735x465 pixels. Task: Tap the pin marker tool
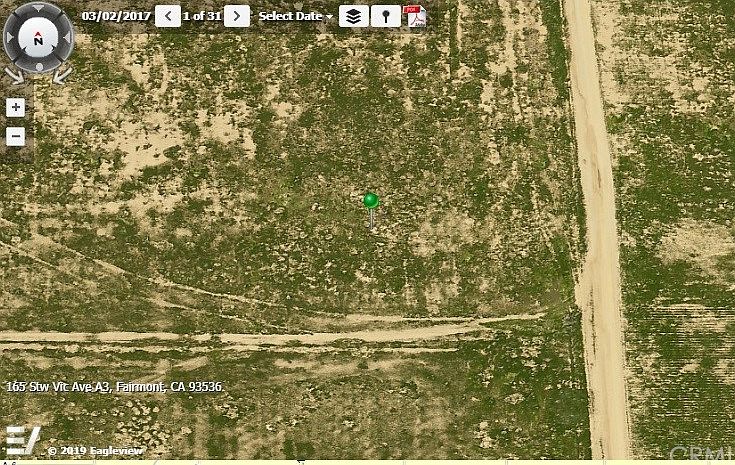385,16
